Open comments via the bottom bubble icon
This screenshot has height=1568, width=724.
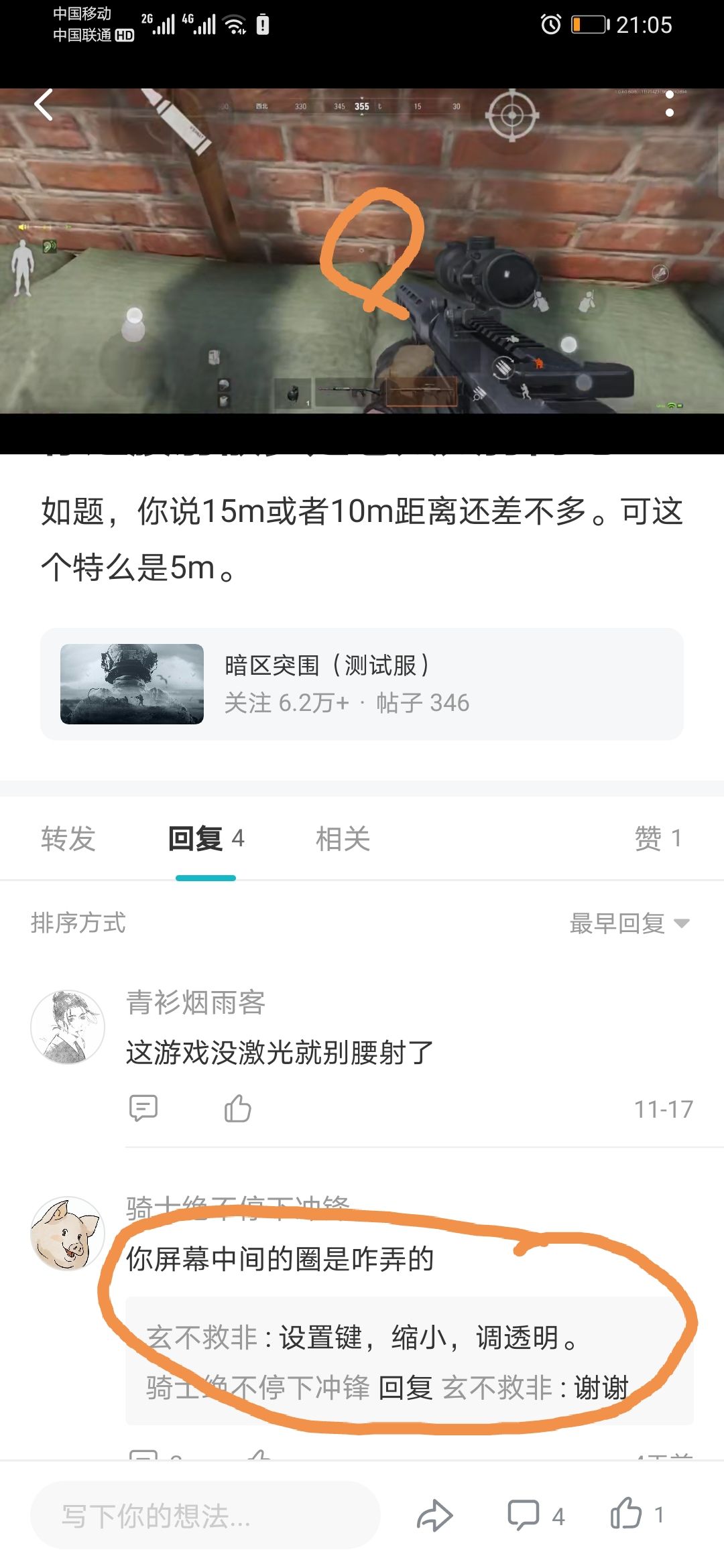(524, 1515)
